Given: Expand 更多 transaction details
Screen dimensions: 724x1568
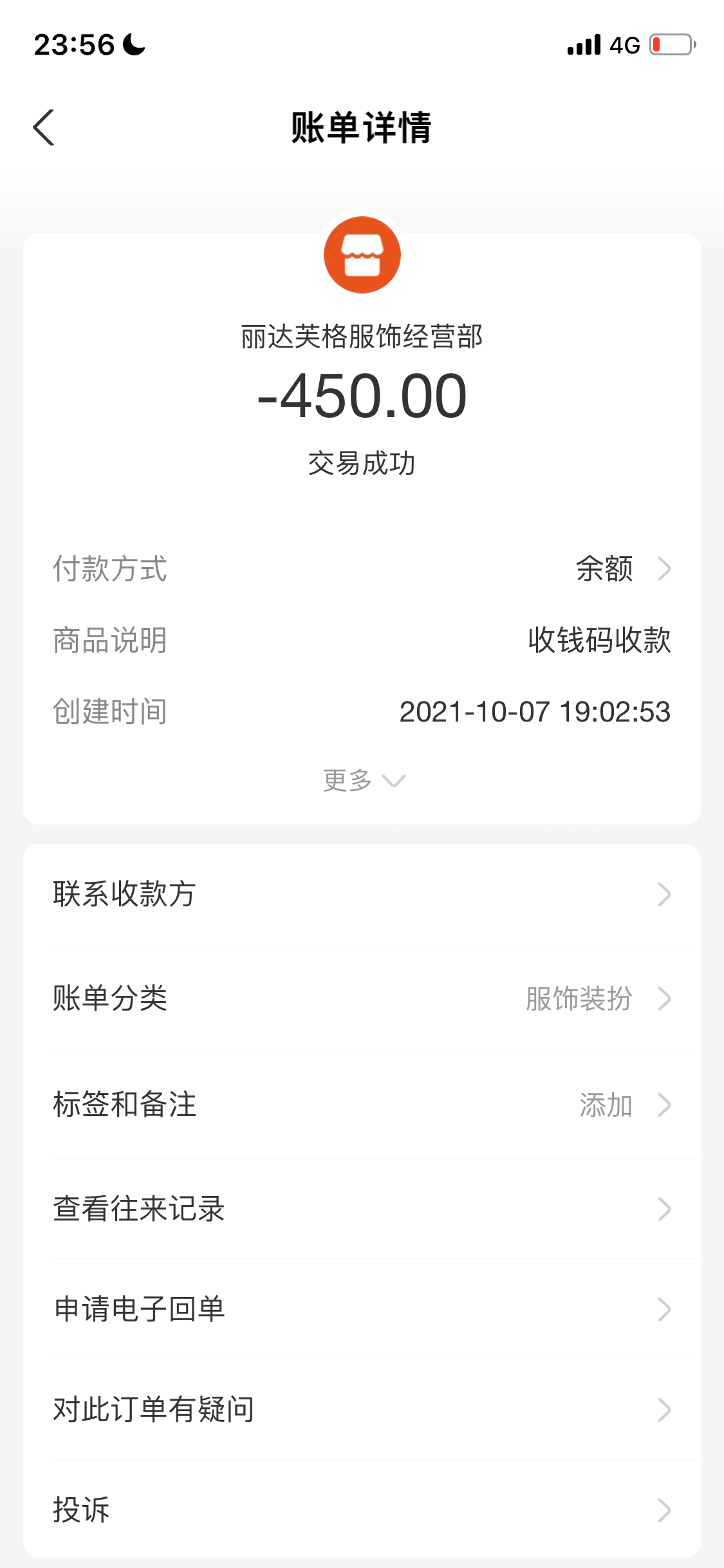Looking at the screenshot, I should pos(363,781).
